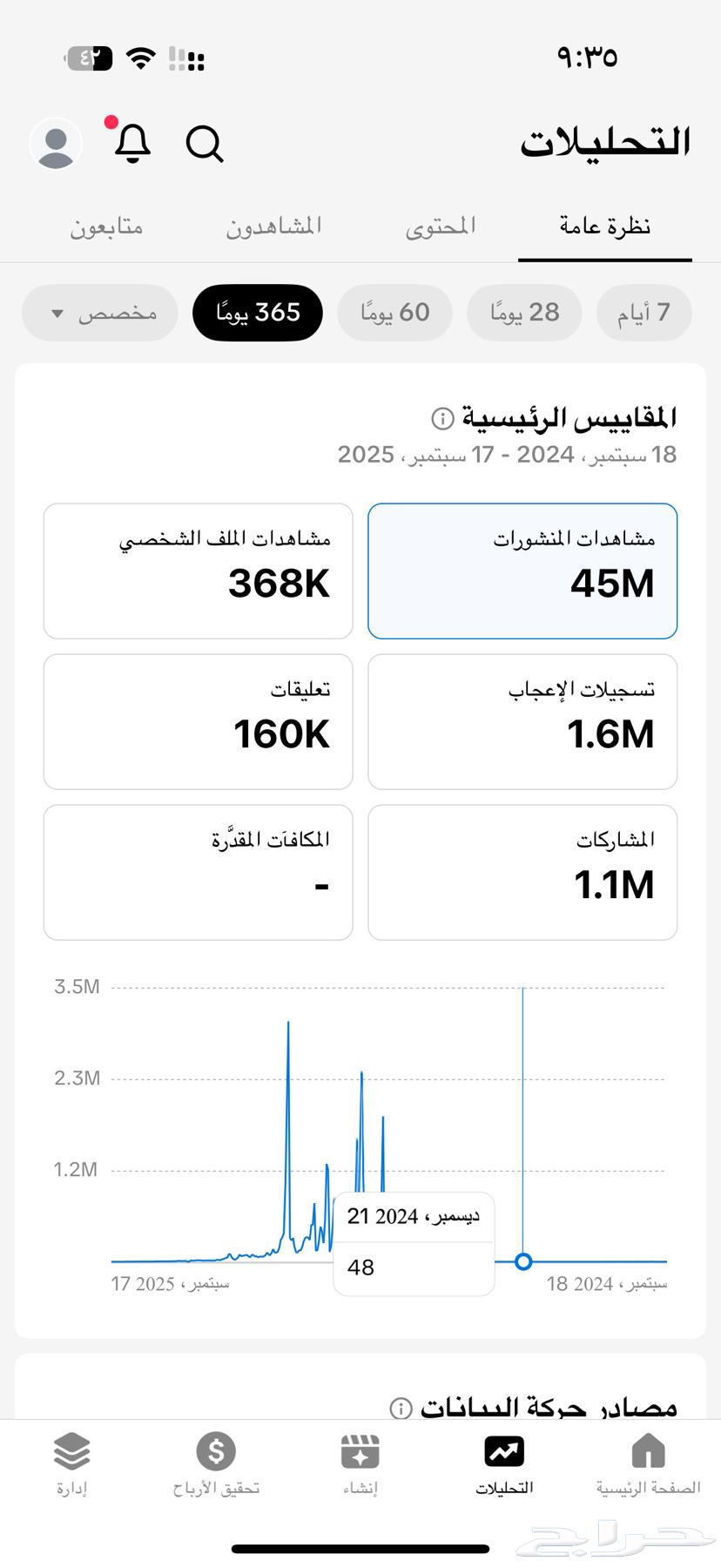Open مصادر حركة البيانات info icon
Screen dimensions: 721x1568
(400, 1405)
